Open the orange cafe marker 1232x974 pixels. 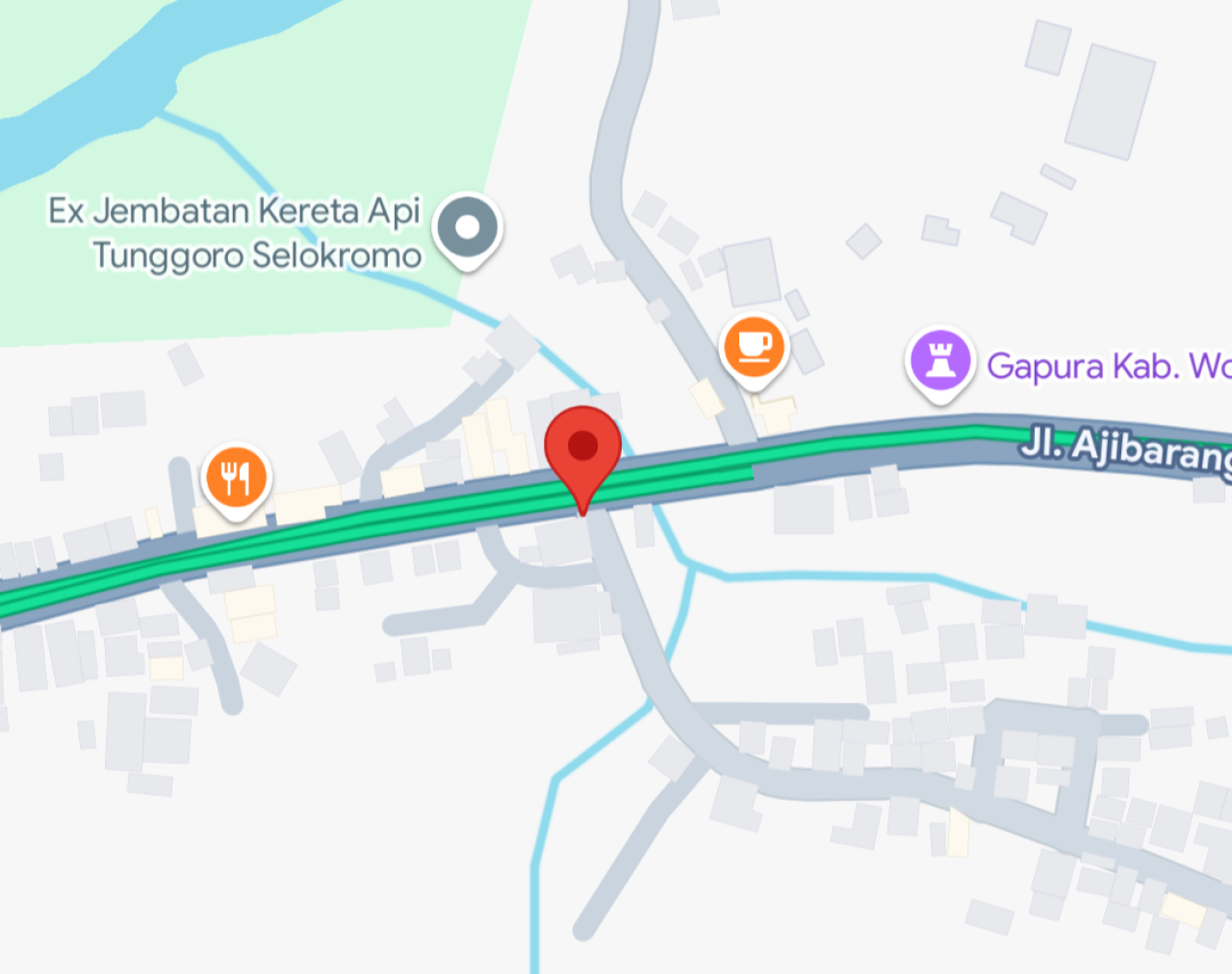click(x=754, y=347)
